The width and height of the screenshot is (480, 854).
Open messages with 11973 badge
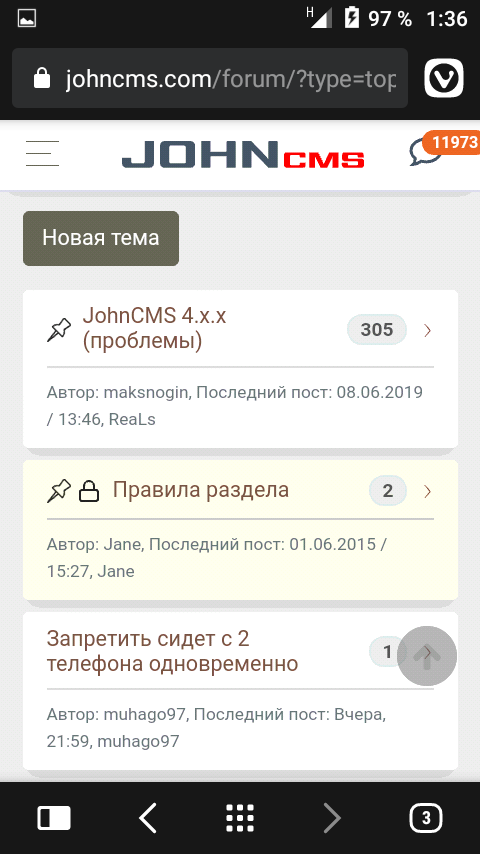pyautogui.click(x=443, y=148)
